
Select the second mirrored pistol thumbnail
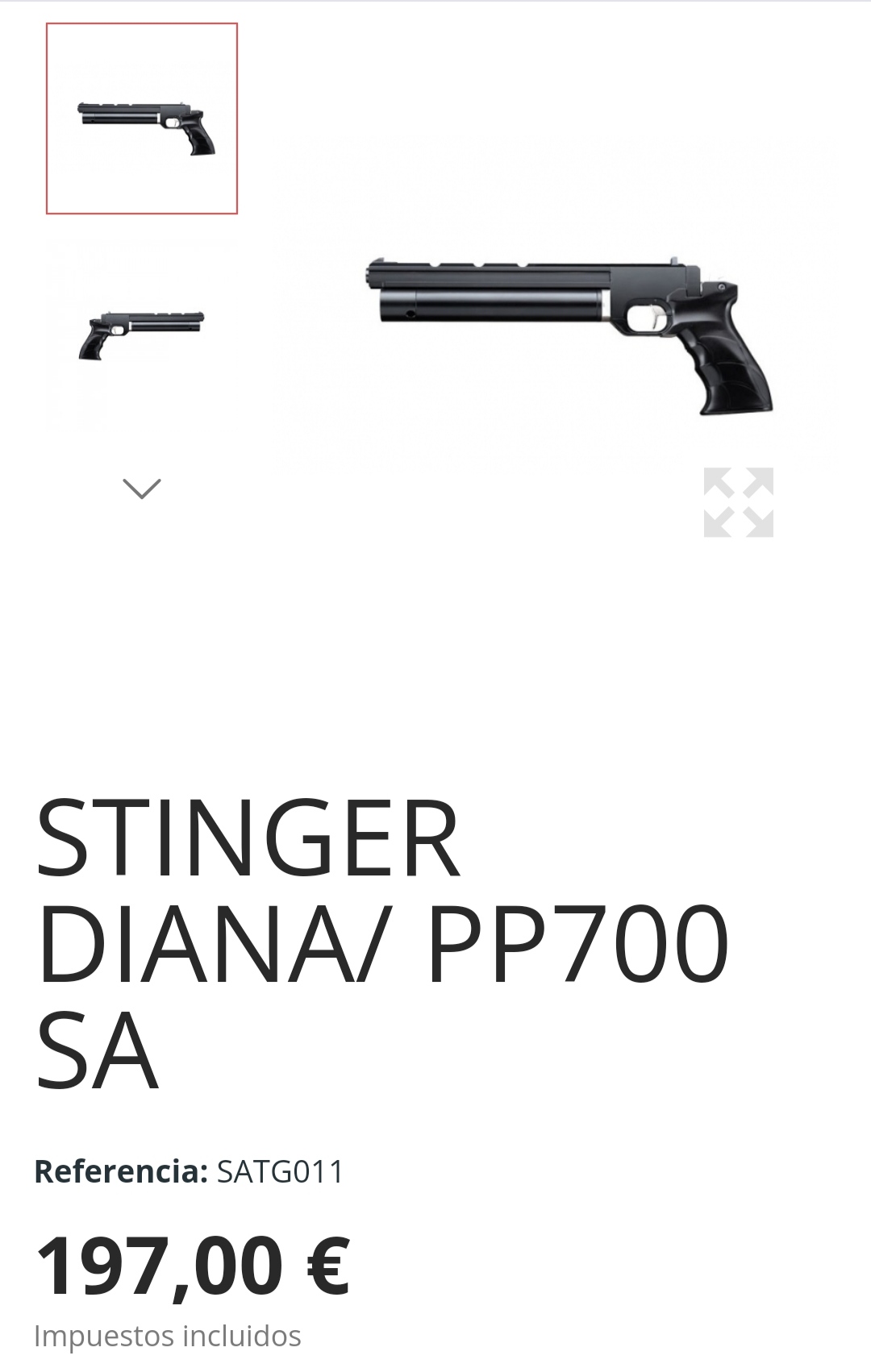[x=142, y=334]
